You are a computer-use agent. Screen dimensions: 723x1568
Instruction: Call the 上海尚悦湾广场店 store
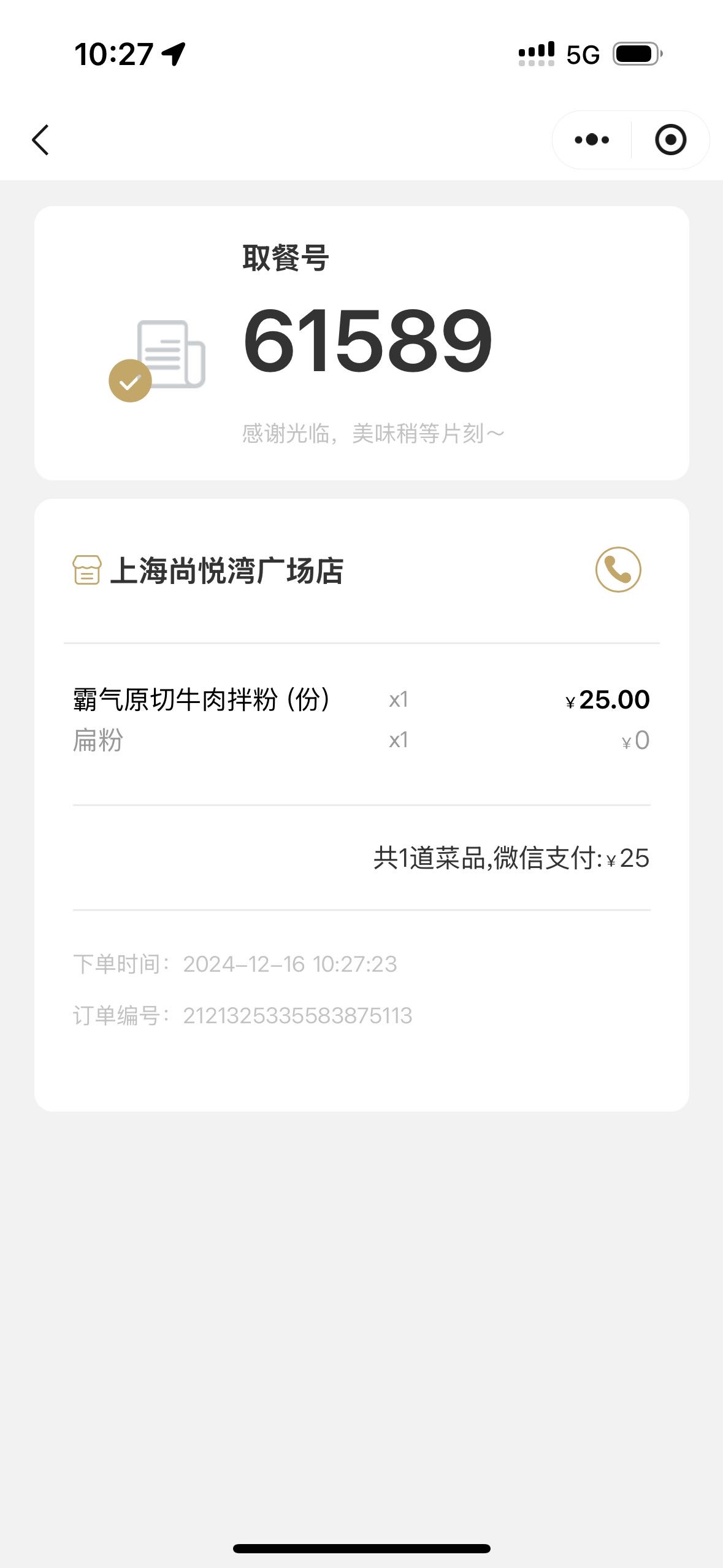[x=618, y=569]
